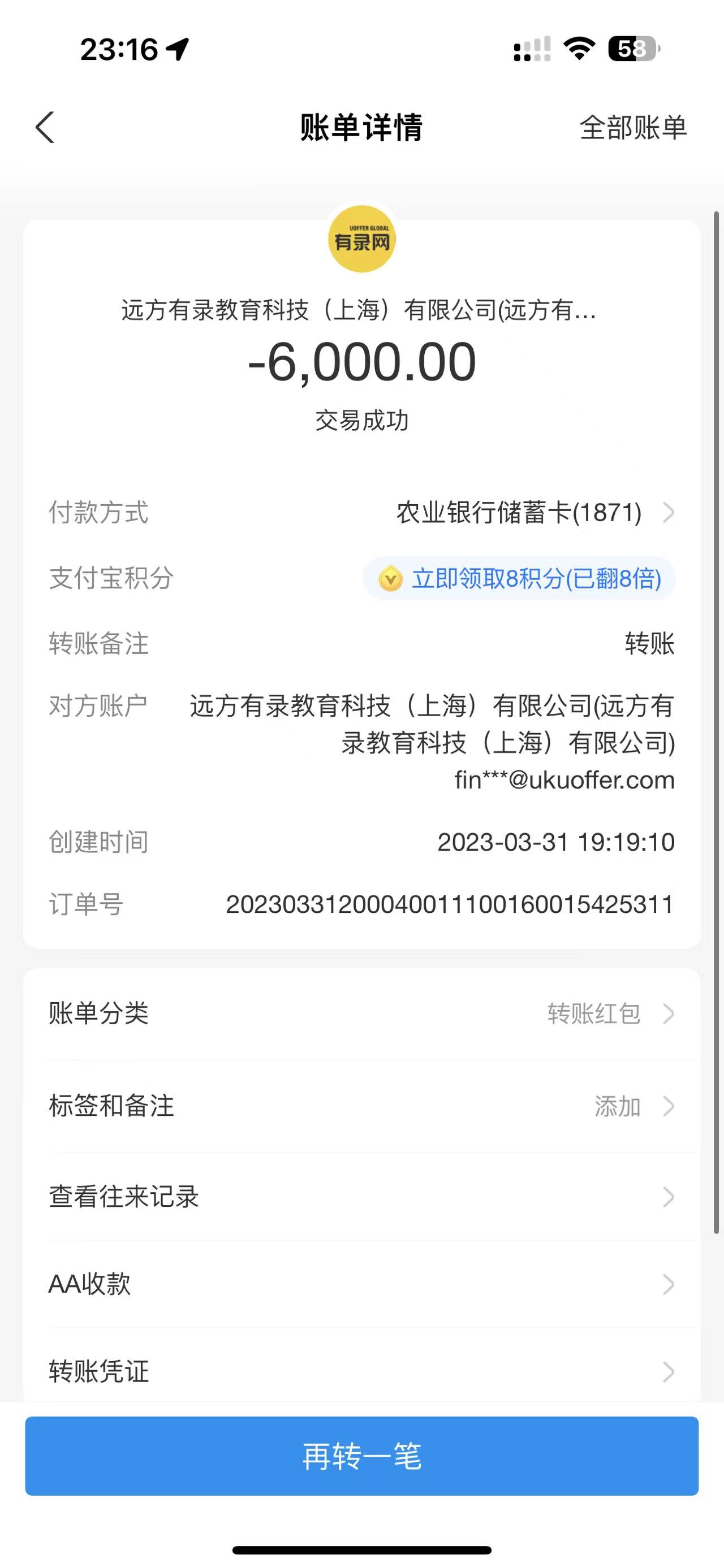
Task: Open the AA收款 row
Action: click(x=361, y=1284)
